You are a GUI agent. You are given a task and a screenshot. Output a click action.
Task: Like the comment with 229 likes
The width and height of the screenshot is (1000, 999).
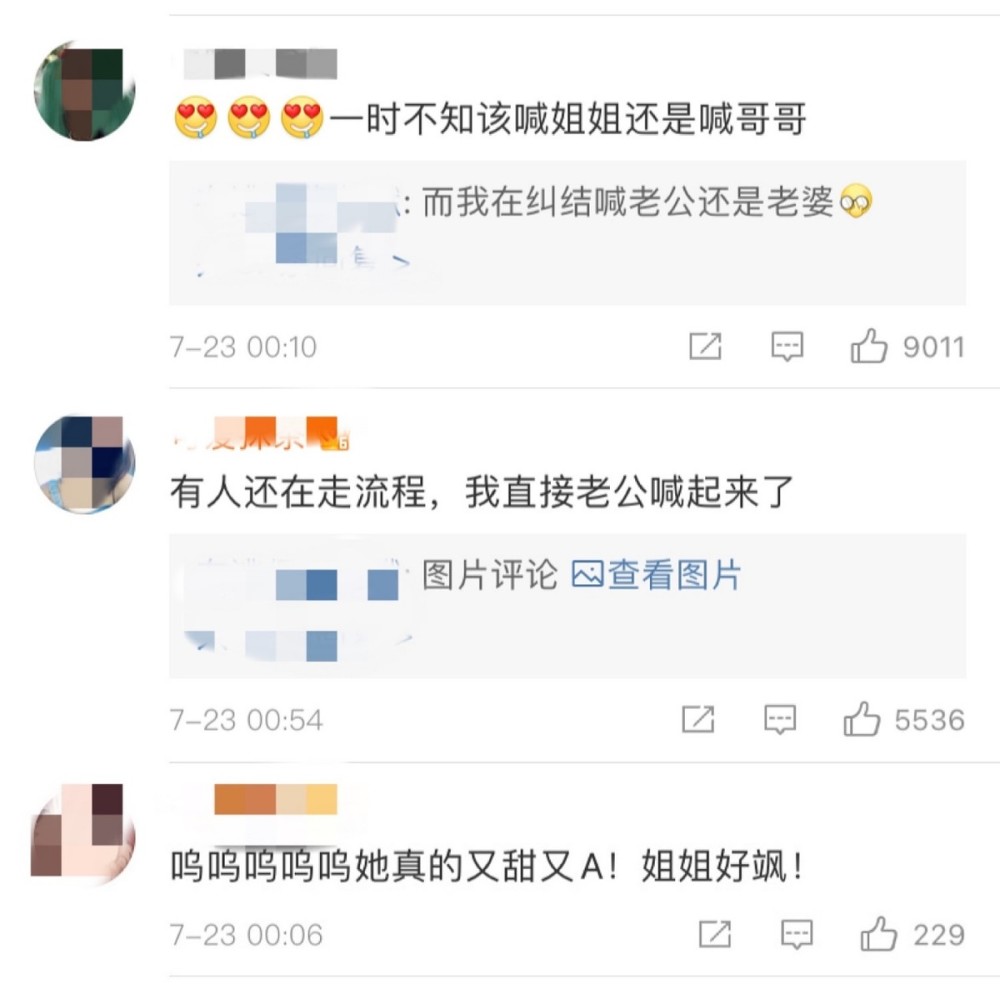879,935
